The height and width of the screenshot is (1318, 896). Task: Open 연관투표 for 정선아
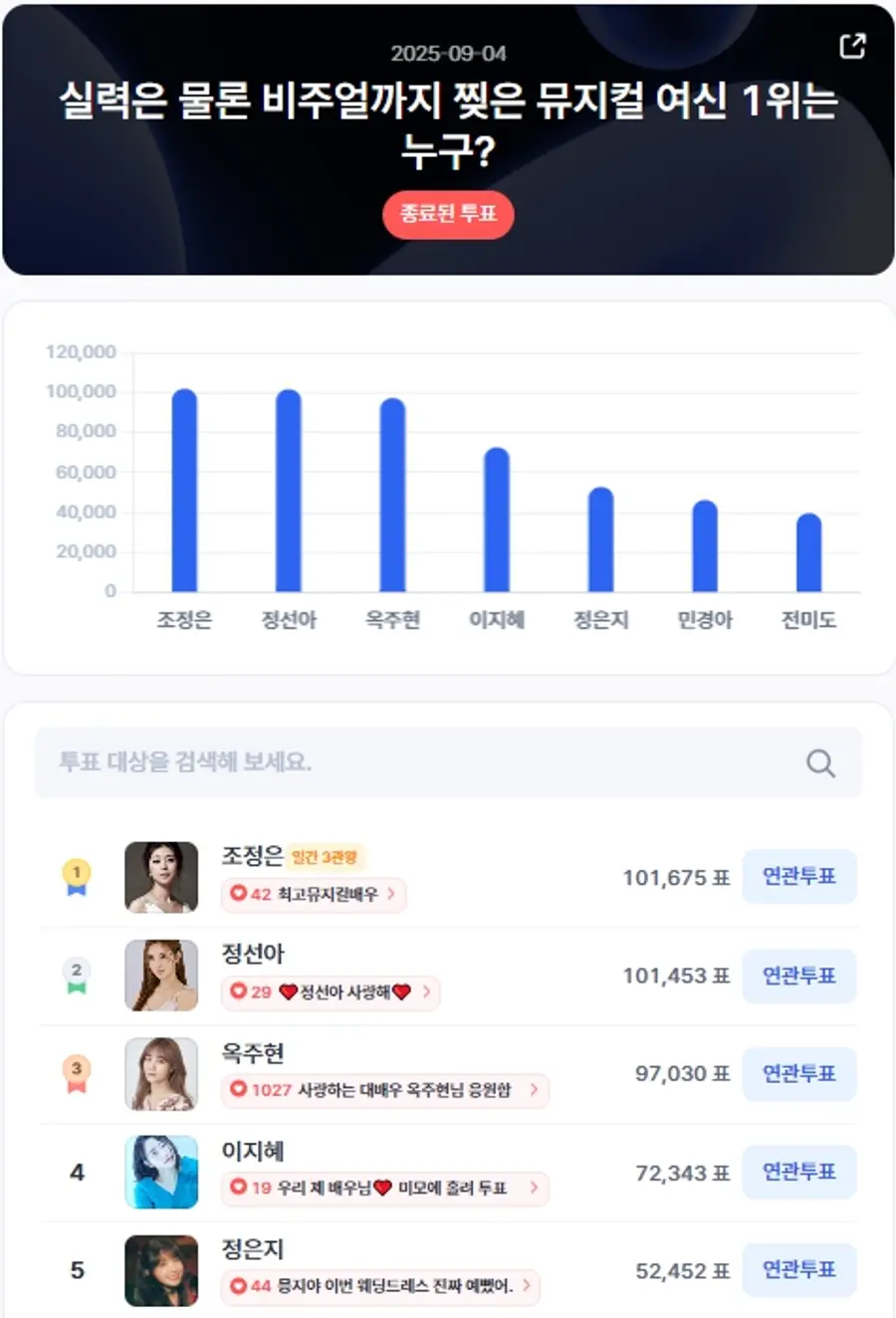(x=800, y=976)
